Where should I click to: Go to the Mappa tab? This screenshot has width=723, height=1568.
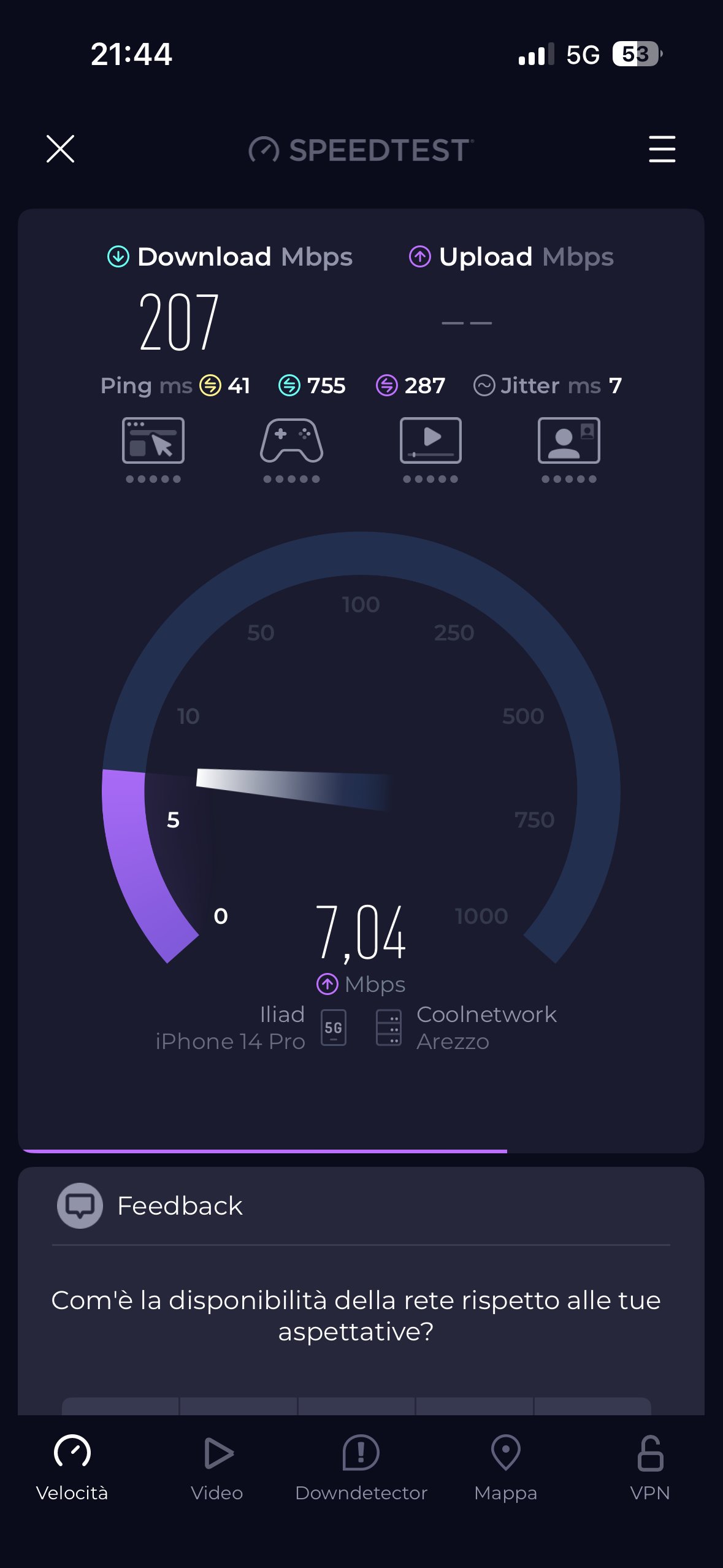pos(505,1467)
